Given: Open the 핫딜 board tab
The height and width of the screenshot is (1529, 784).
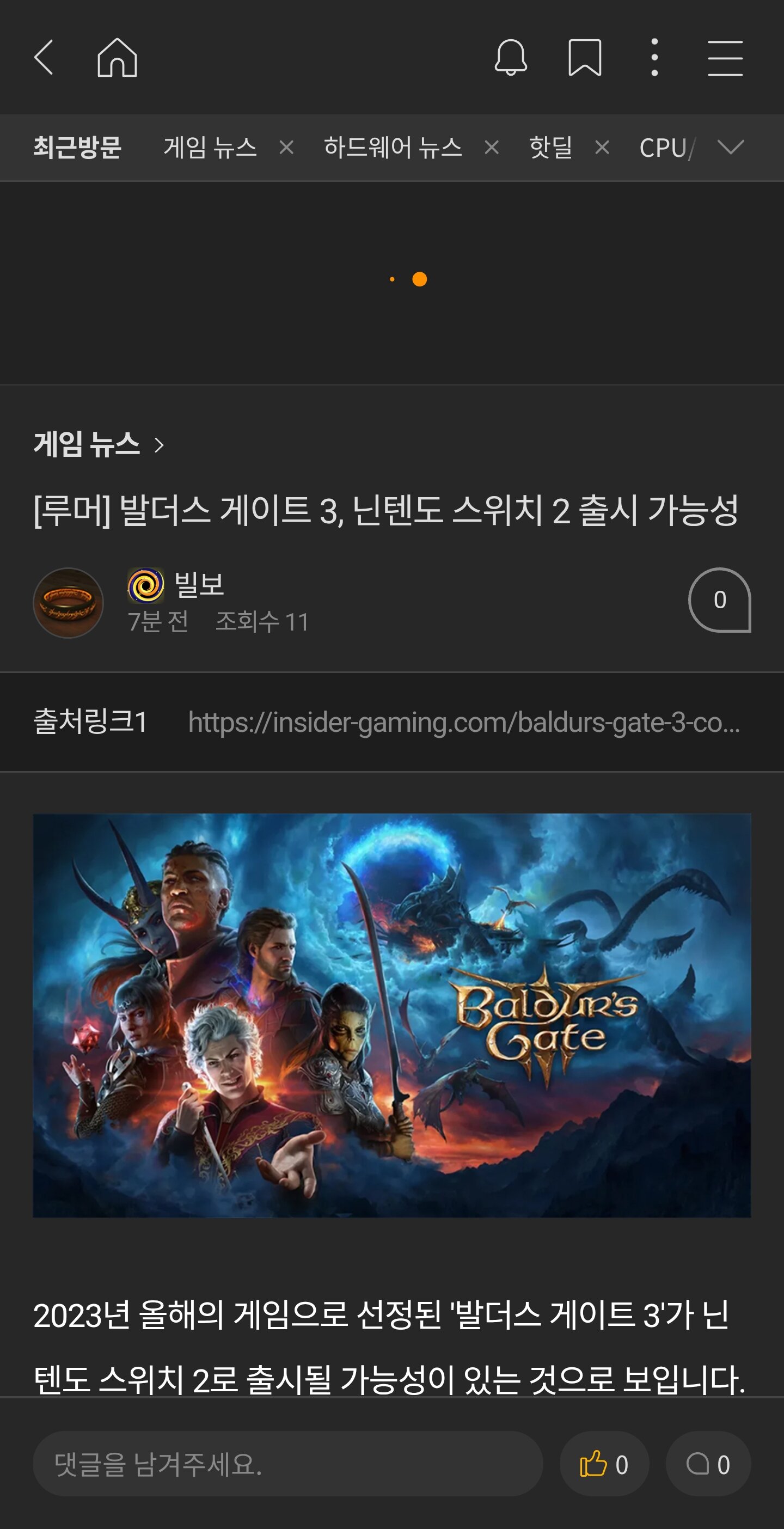Looking at the screenshot, I should pyautogui.click(x=550, y=147).
